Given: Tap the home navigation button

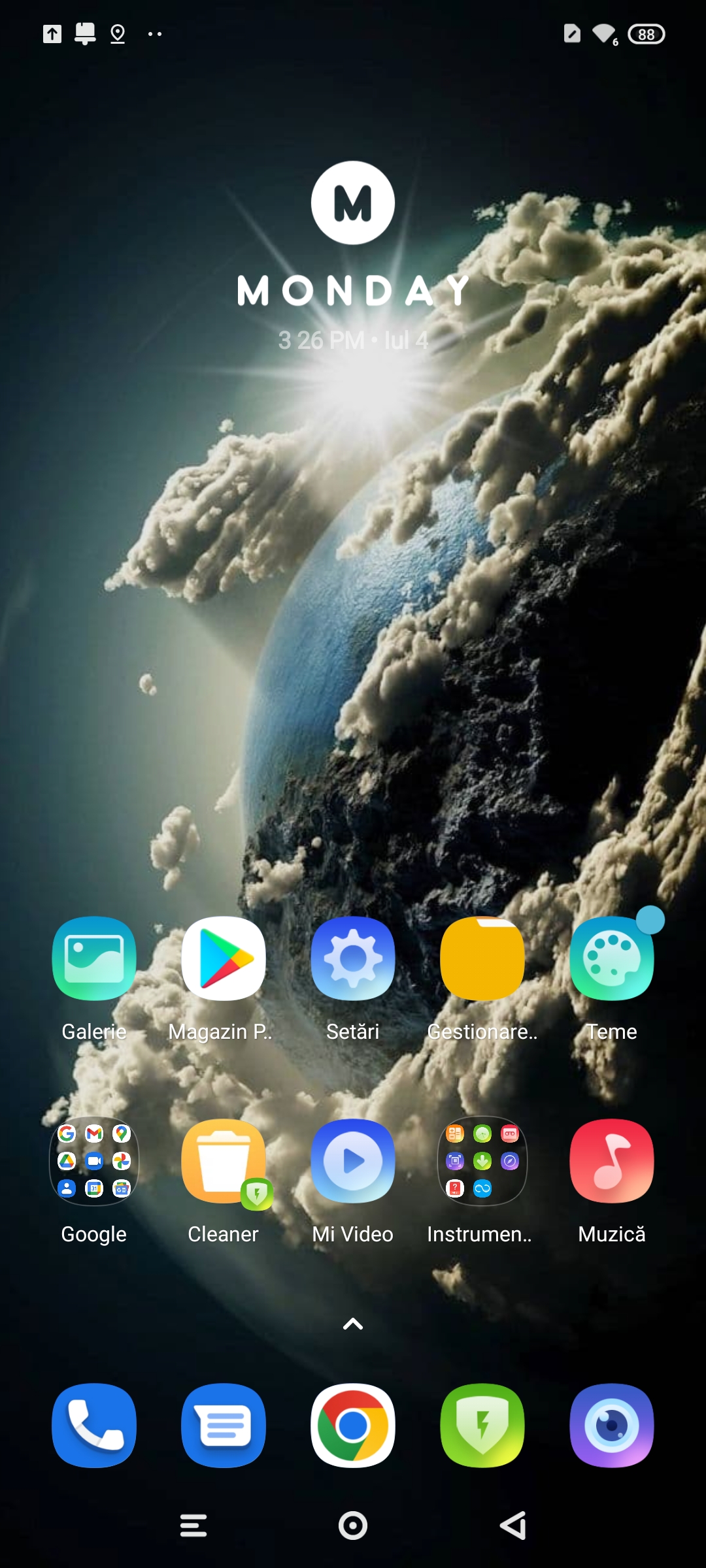Looking at the screenshot, I should 353,1526.
